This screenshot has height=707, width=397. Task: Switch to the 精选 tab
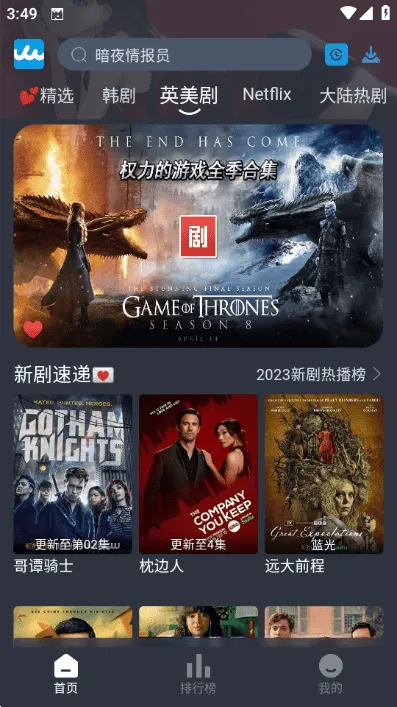[x=47, y=95]
